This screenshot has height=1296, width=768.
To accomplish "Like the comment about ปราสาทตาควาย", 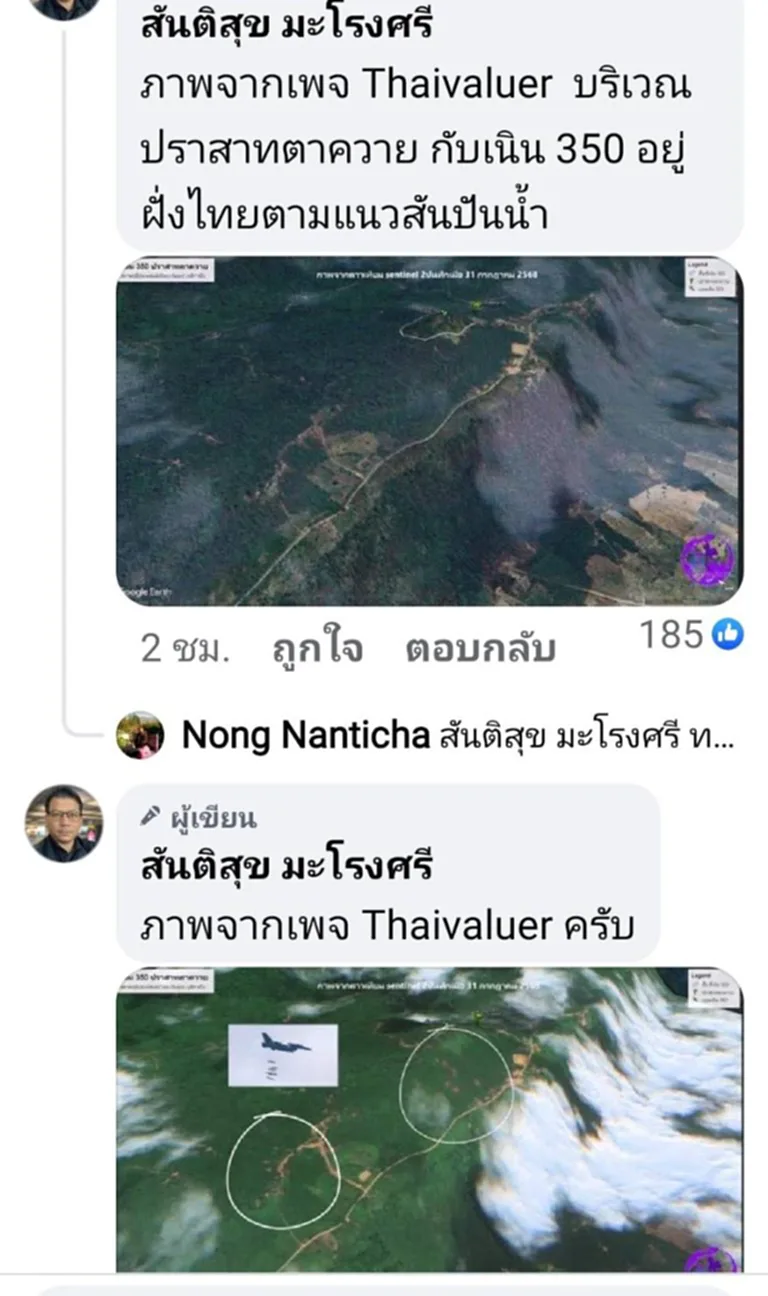I will point(317,648).
